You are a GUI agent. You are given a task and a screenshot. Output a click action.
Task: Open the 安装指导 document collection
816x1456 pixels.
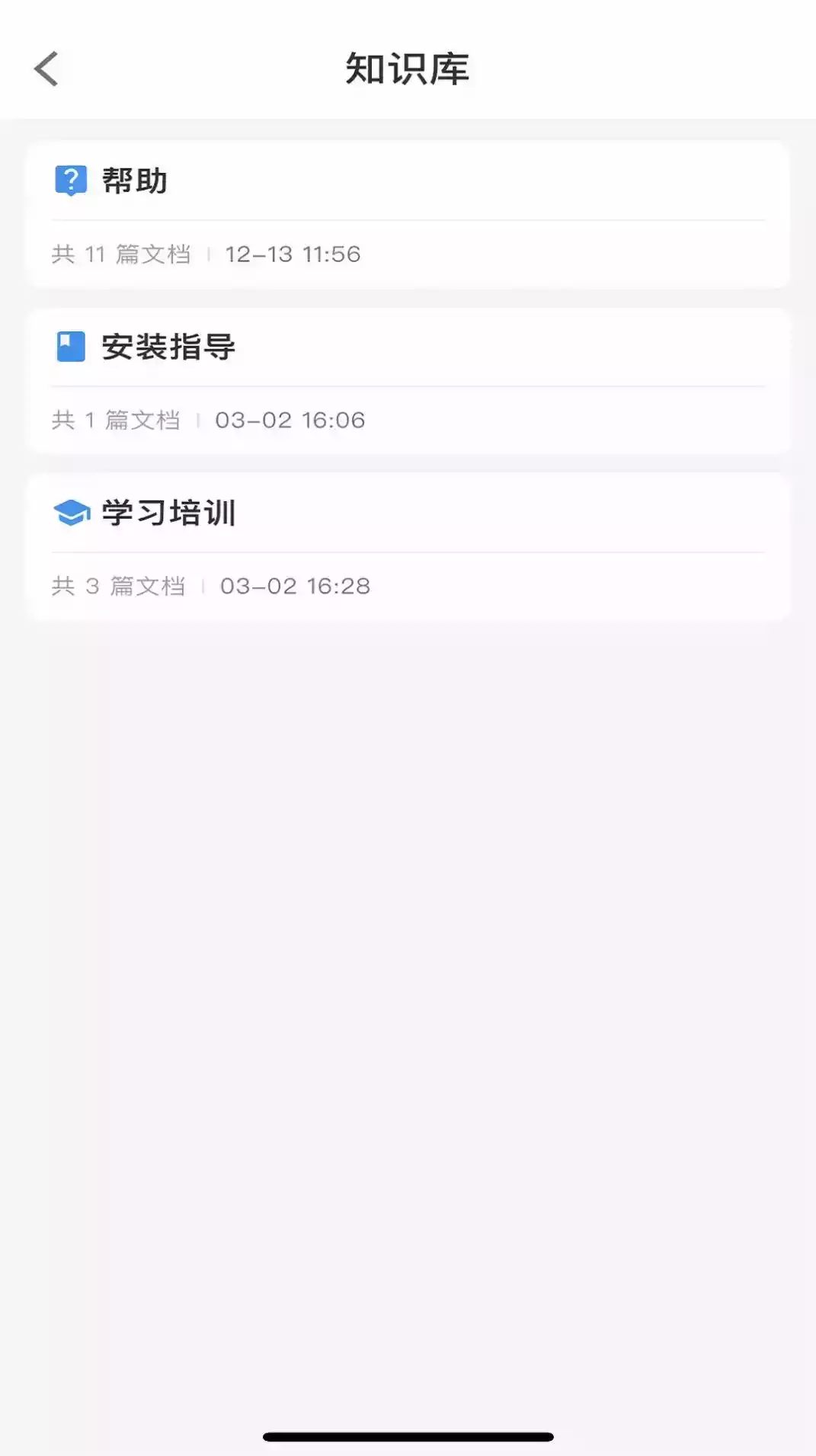[408, 379]
